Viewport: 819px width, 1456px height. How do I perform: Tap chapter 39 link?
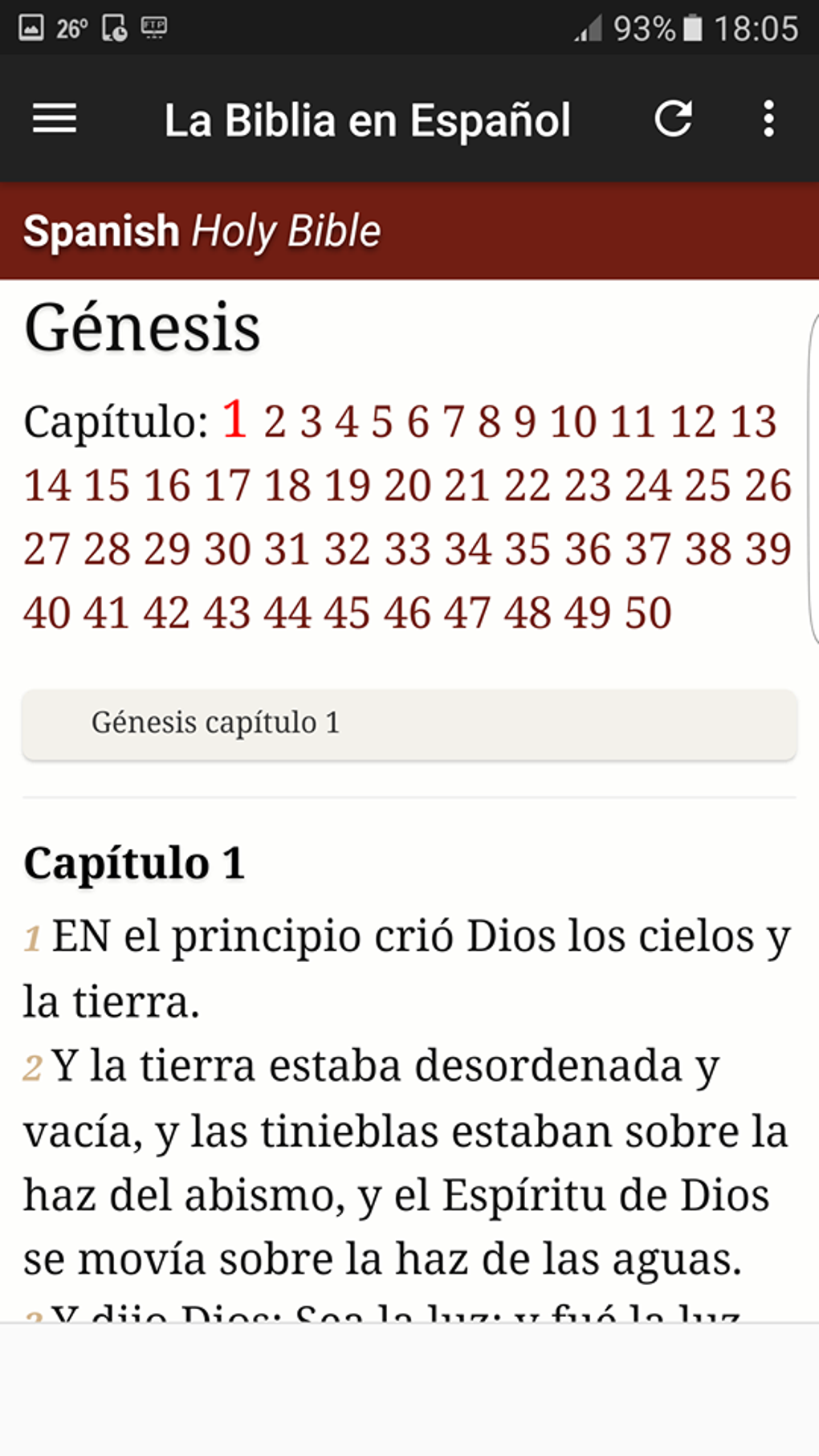click(x=768, y=549)
